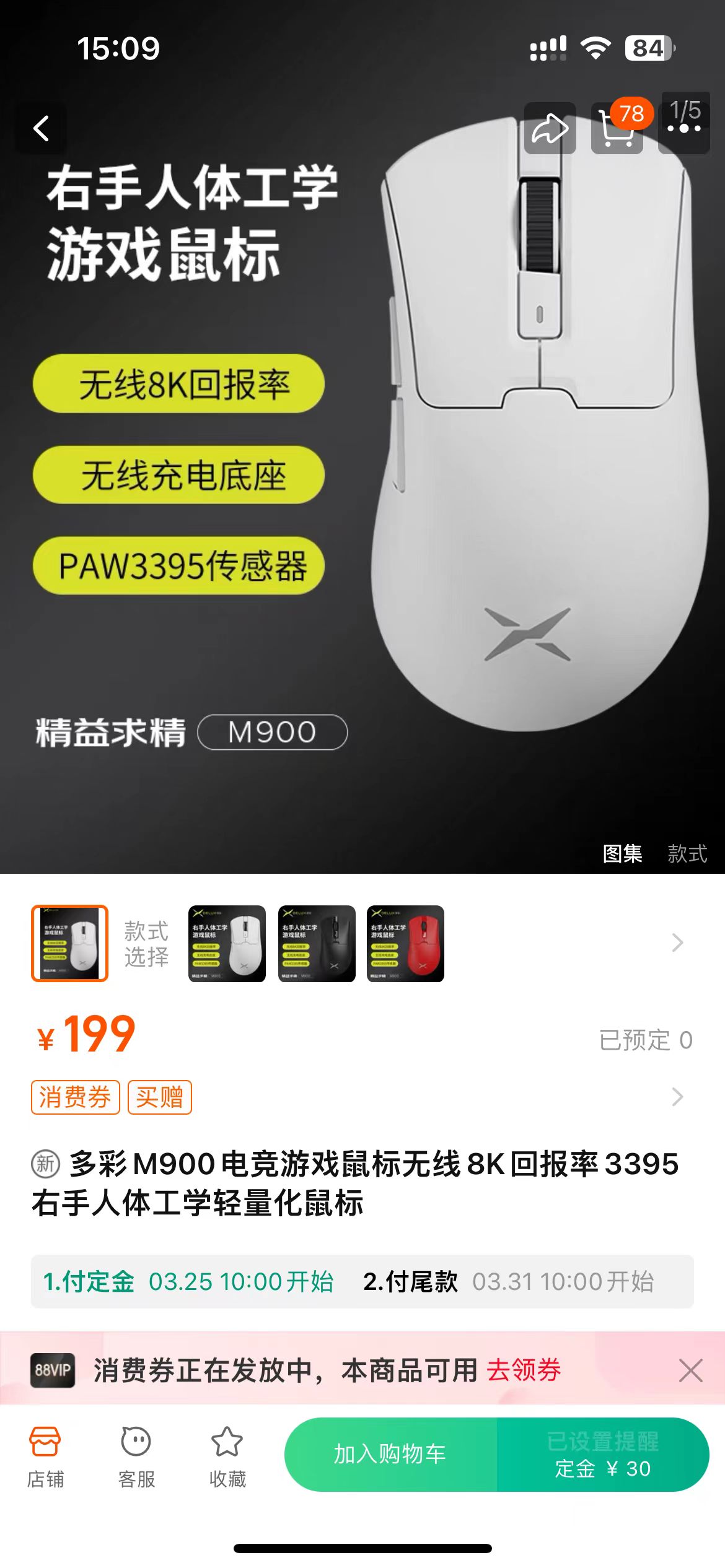
Task: Open the share options
Action: click(550, 127)
